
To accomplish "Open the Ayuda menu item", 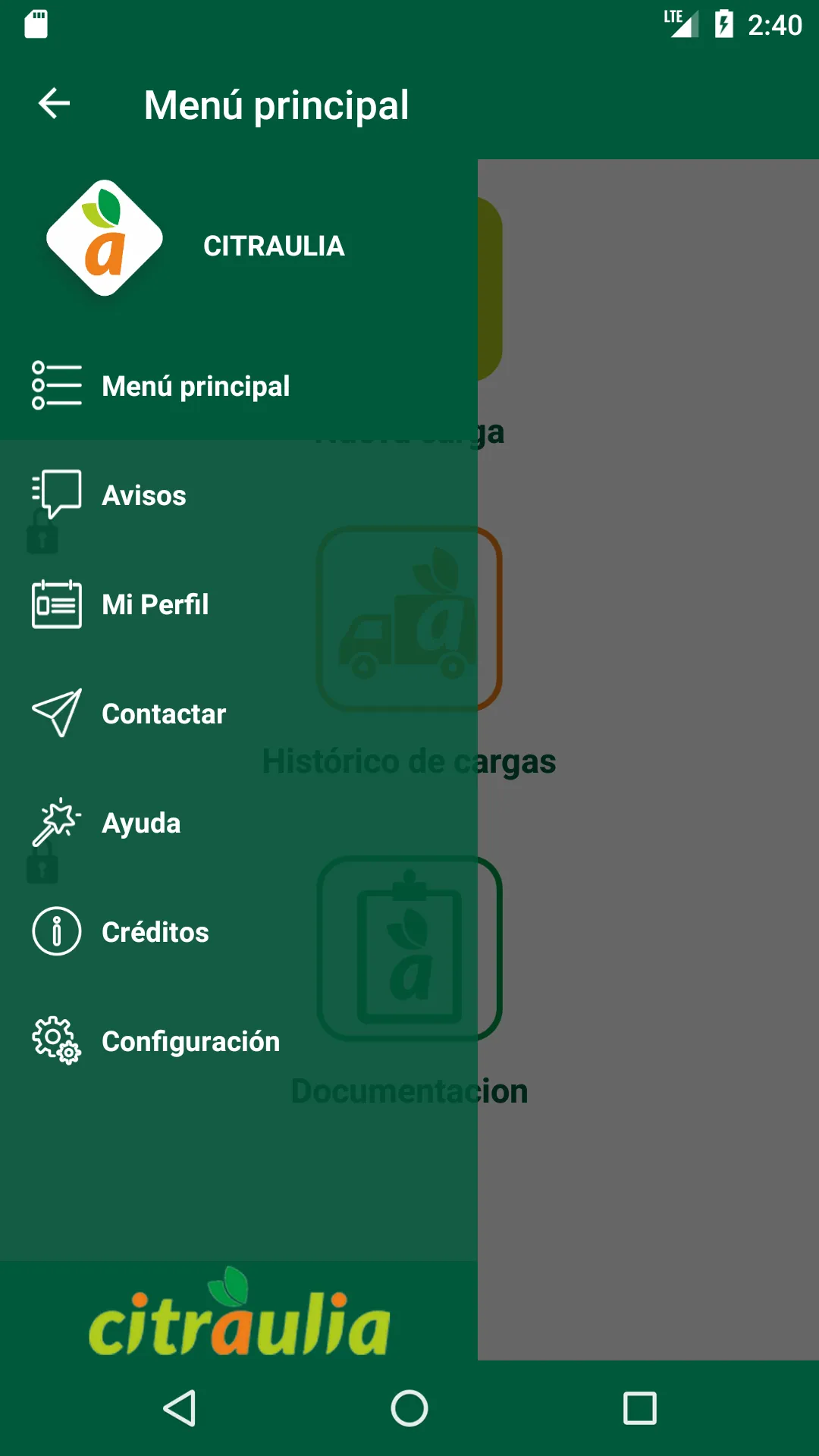I will (x=141, y=823).
